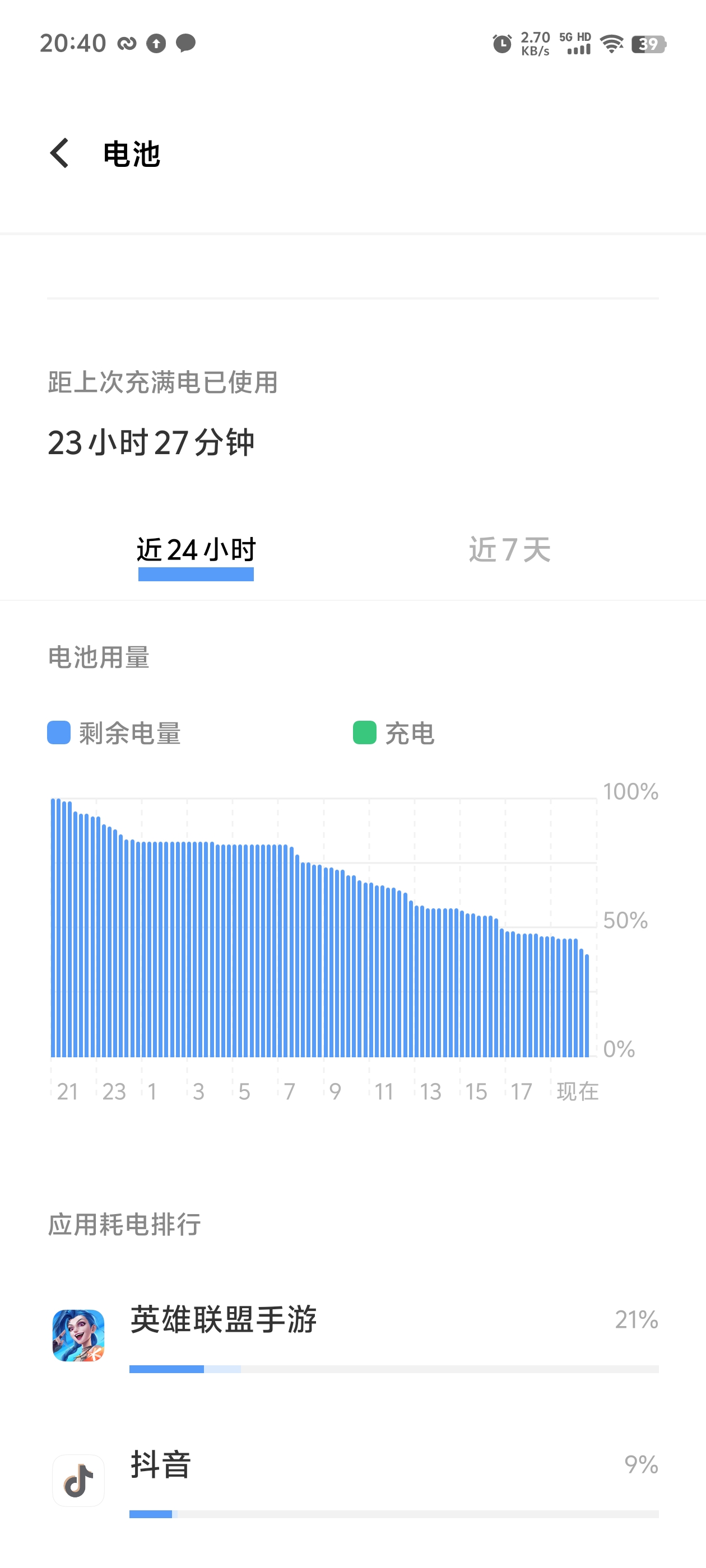Open battery details for 英雄联盟手游
706x1568 pixels.
354,1336
